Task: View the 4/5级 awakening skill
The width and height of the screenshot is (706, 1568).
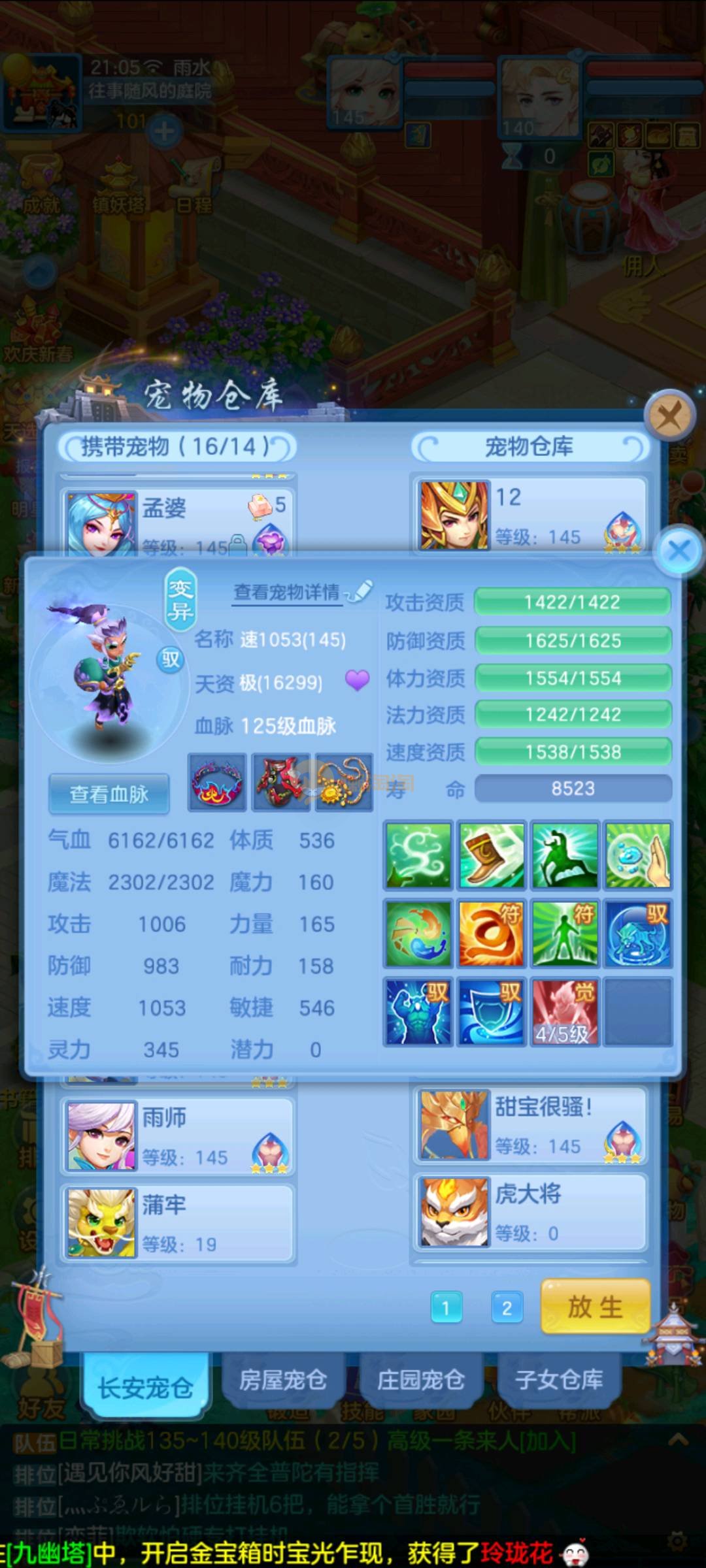Action: 564,1011
